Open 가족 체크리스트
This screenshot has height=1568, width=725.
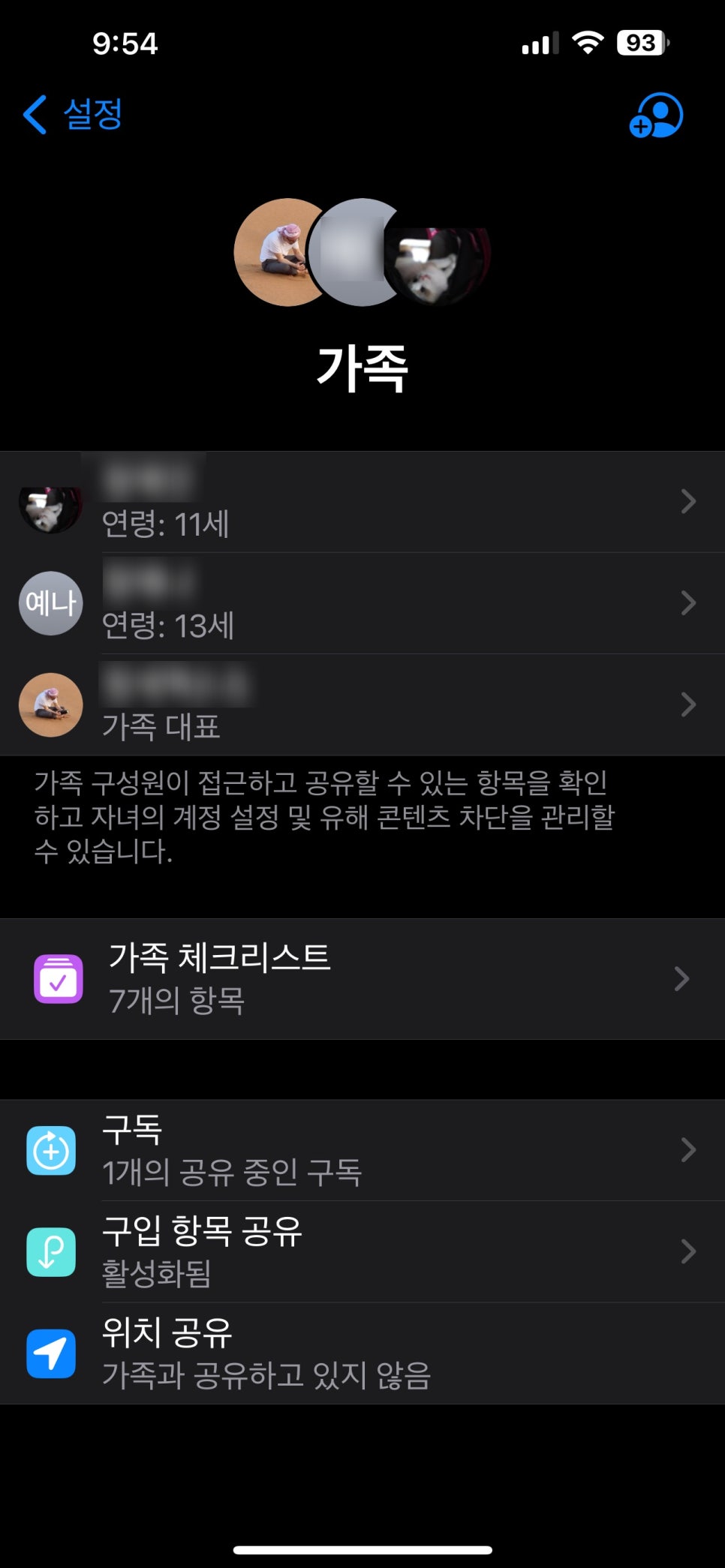point(362,979)
